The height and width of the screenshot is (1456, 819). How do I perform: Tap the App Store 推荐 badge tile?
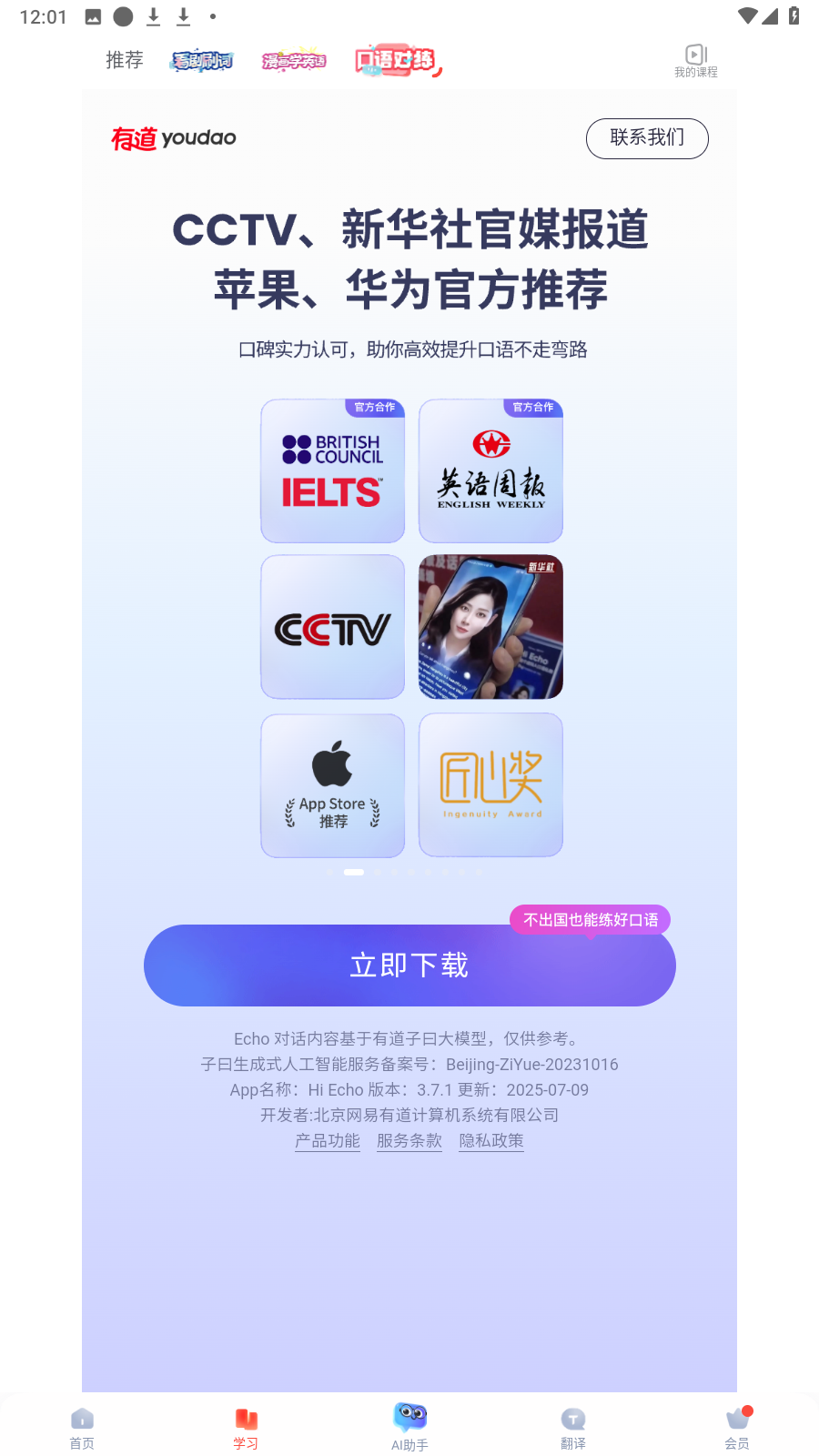(332, 784)
